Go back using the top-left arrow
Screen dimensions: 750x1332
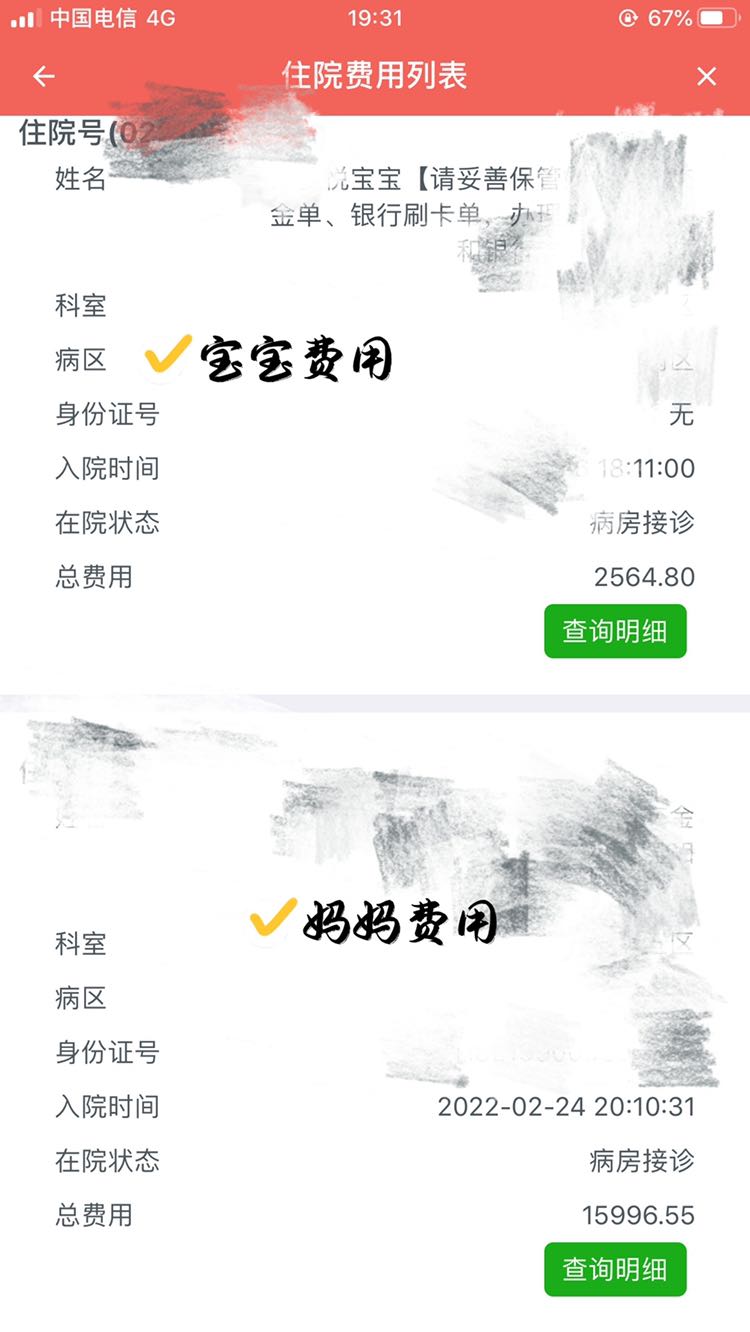(x=43, y=76)
